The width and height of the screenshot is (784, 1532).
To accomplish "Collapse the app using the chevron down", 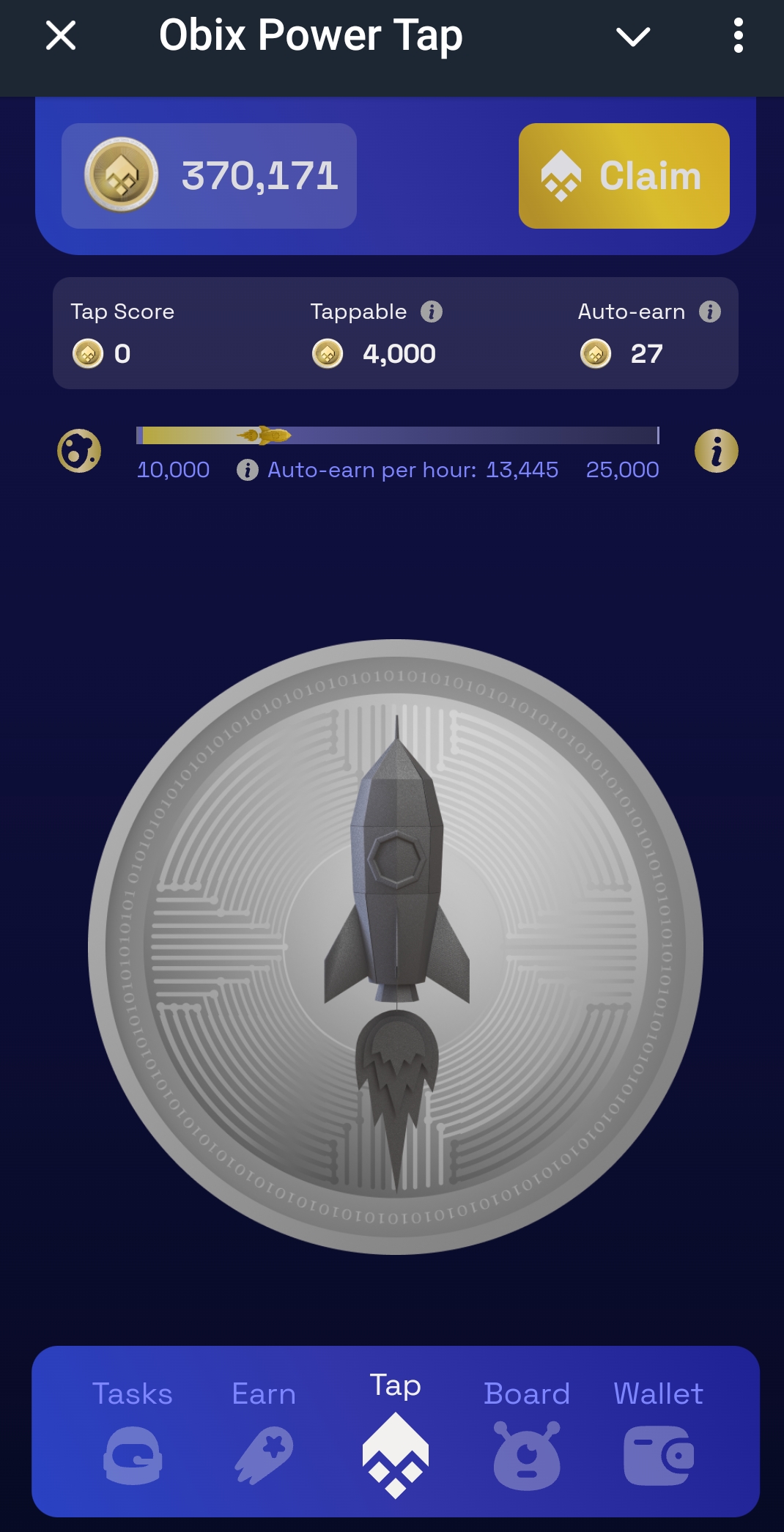I will (633, 36).
